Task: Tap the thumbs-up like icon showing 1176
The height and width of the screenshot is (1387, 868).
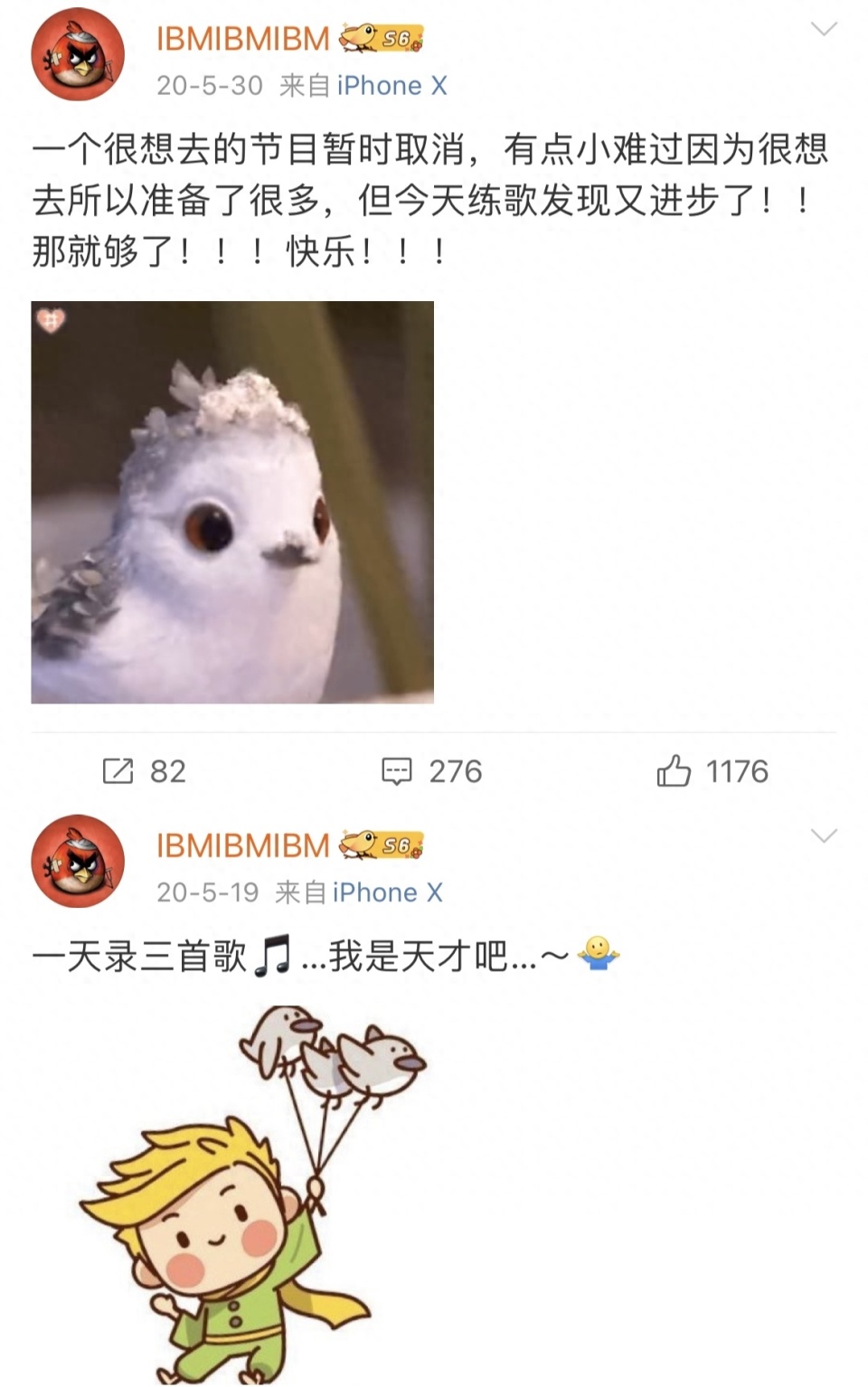Action: (675, 769)
